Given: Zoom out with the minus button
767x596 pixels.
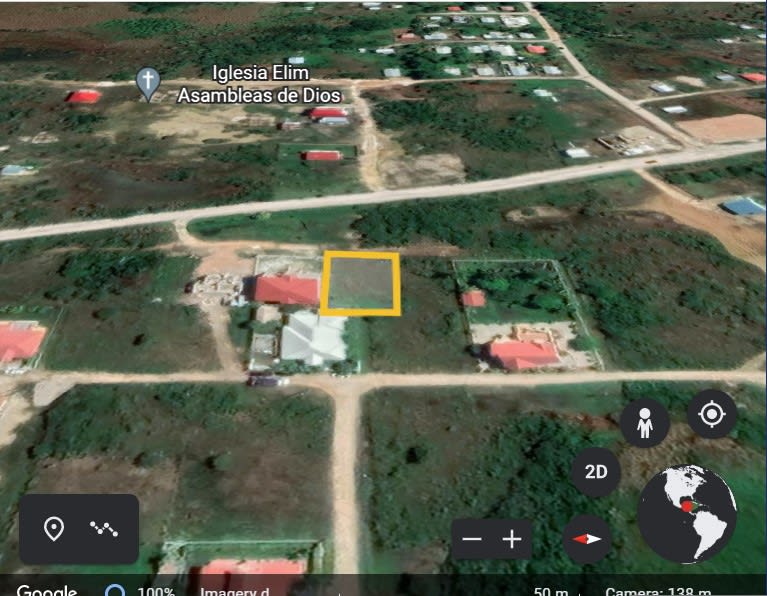Looking at the screenshot, I should tap(472, 540).
